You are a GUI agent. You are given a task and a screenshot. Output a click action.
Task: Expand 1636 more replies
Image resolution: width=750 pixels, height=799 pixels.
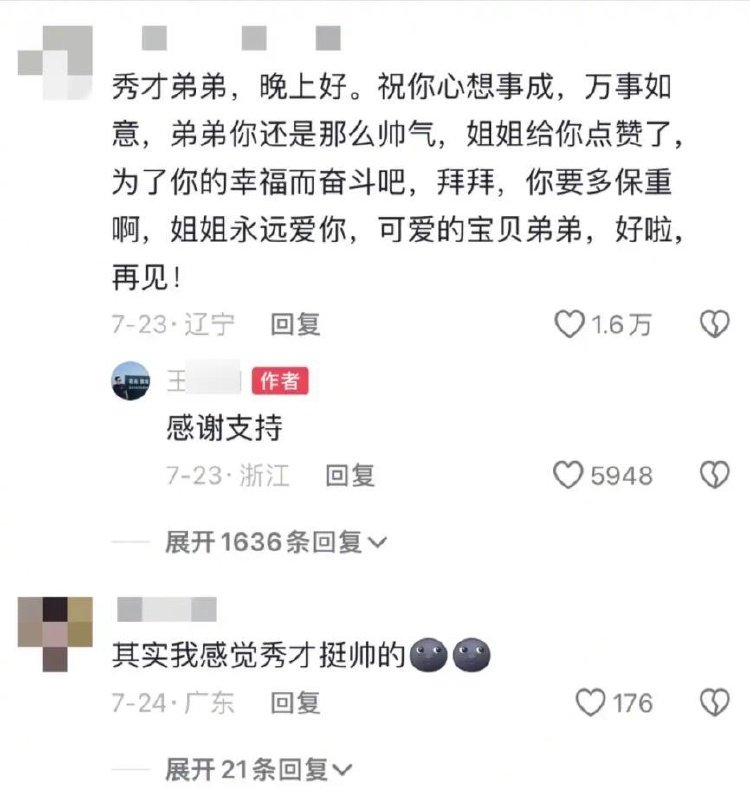275,542
